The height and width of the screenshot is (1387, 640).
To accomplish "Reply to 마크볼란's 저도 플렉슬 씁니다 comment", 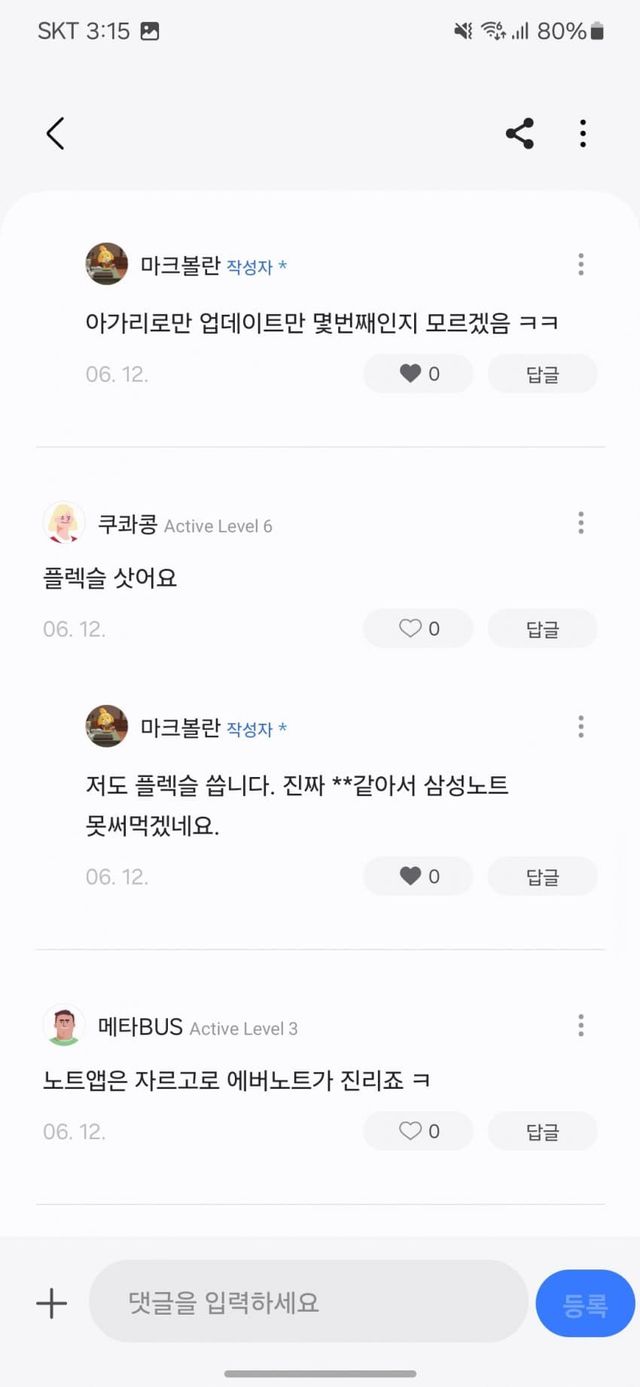I will click(x=542, y=876).
